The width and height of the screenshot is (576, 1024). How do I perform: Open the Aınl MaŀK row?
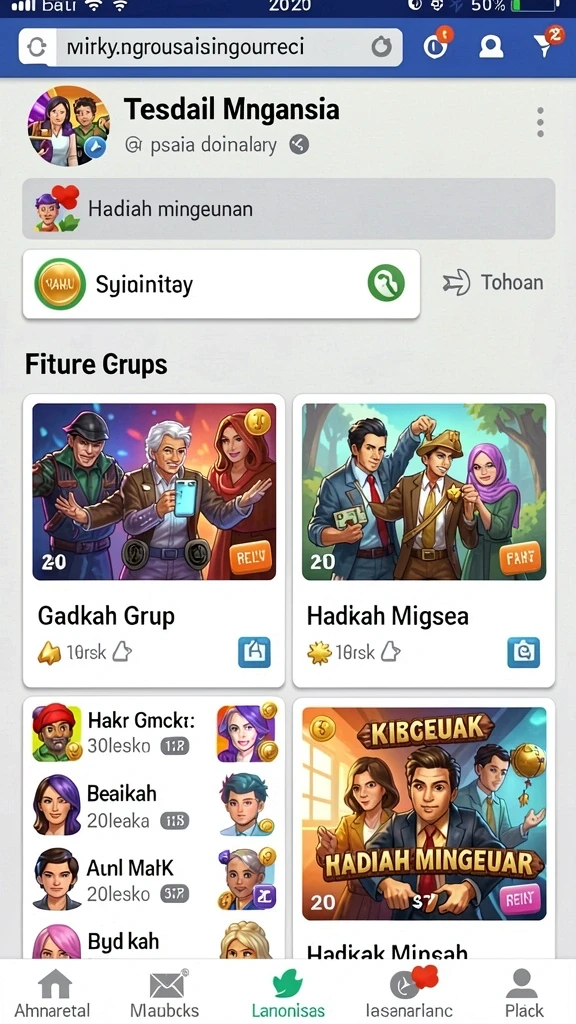point(154,880)
